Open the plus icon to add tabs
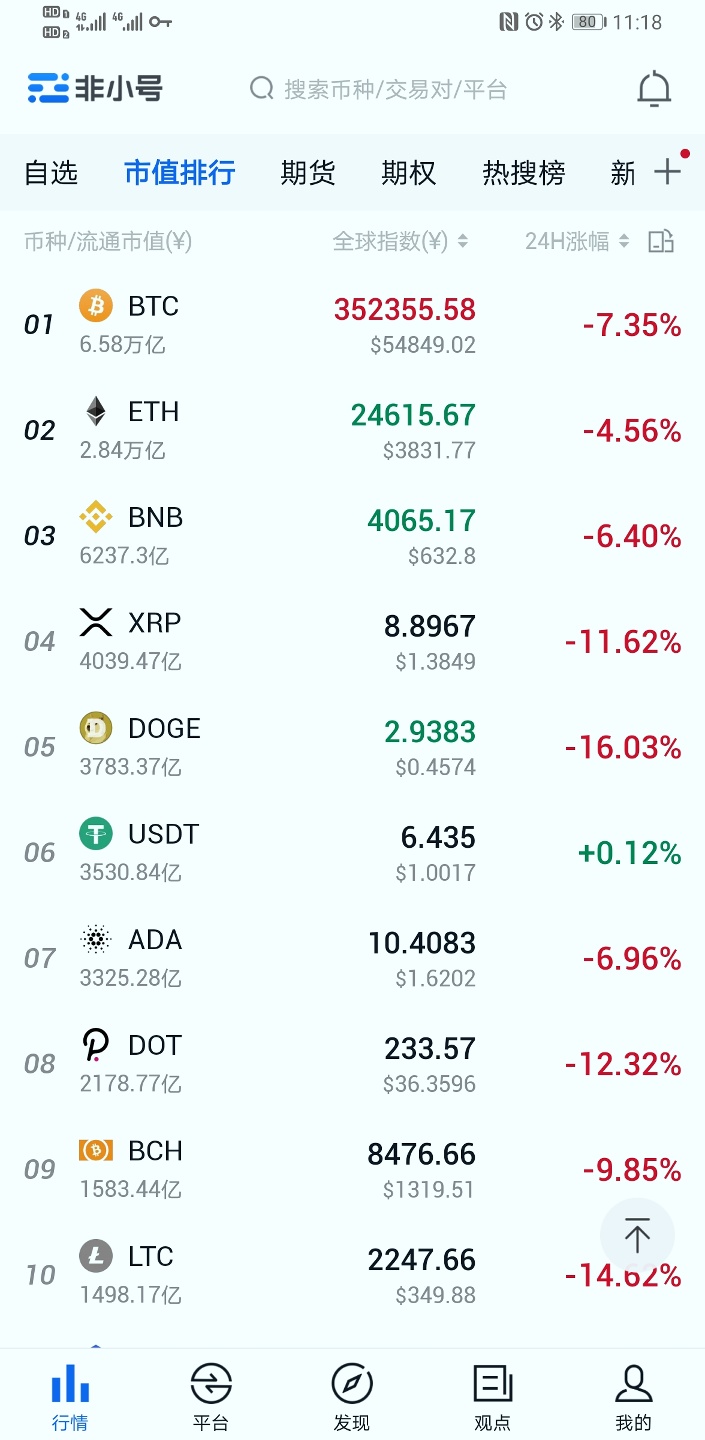 tap(668, 172)
